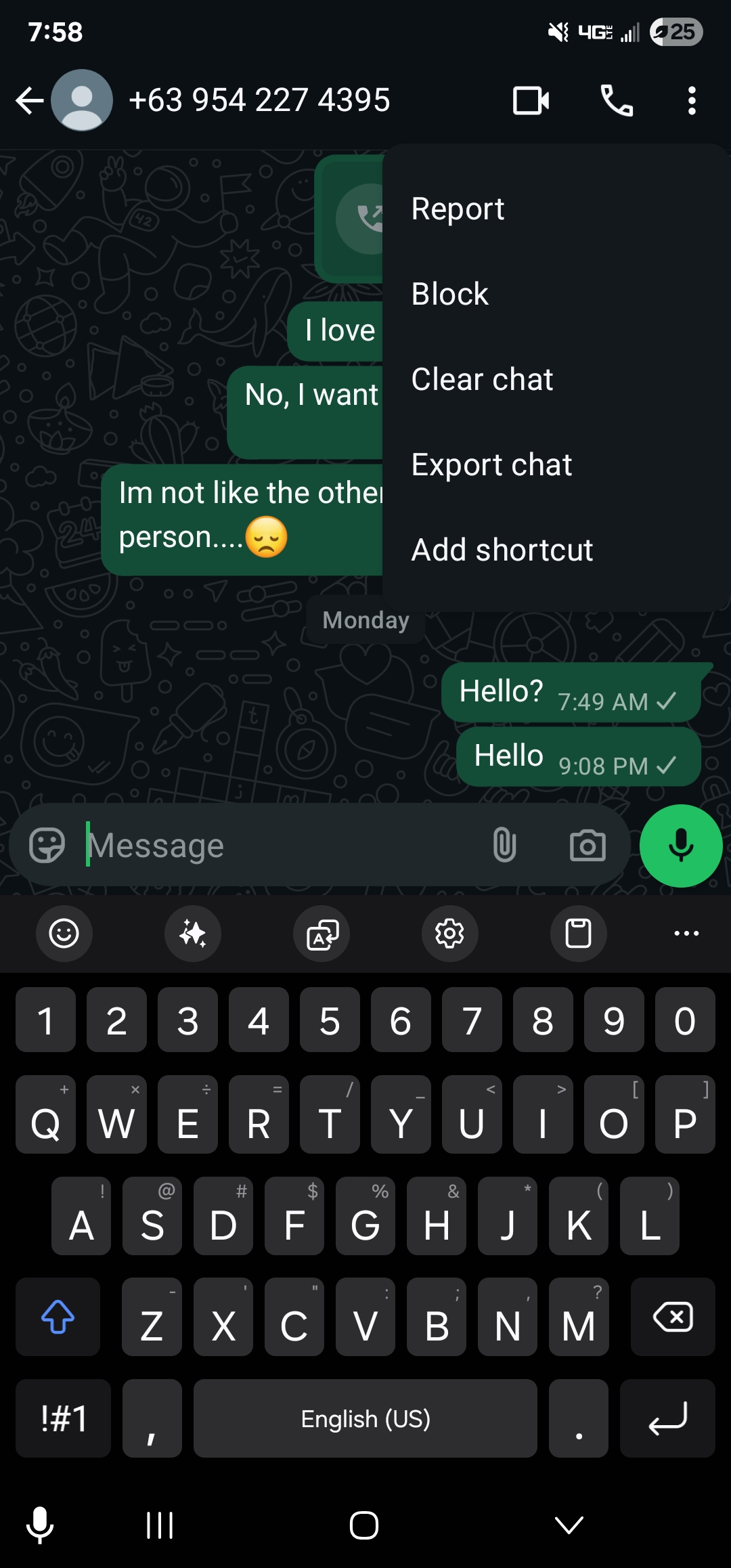
Task: Tap the keyboard translate icon
Action: 322,934
